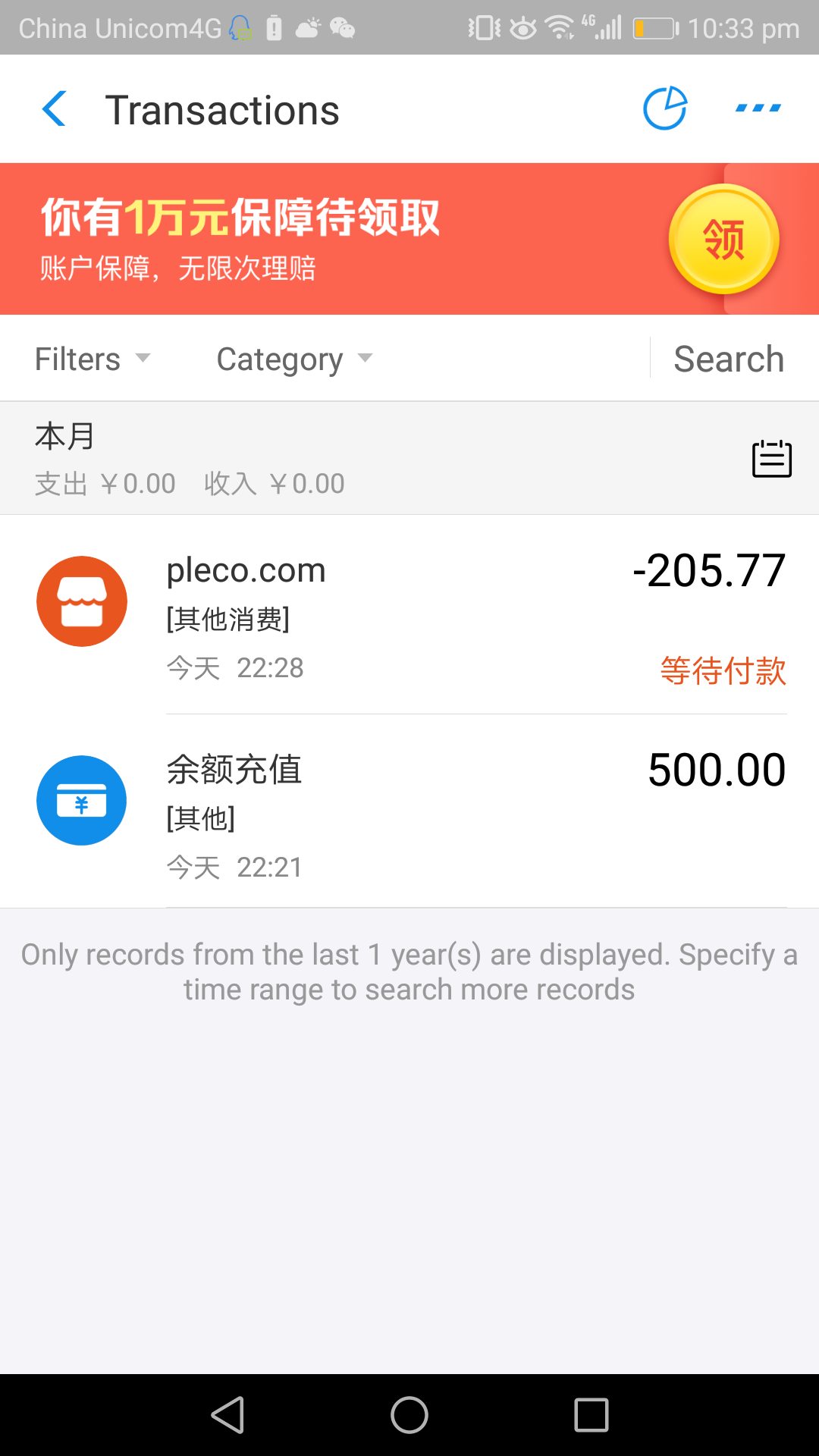Viewport: 819px width, 1456px height.
Task: Open the recent apps view
Action: (591, 1415)
